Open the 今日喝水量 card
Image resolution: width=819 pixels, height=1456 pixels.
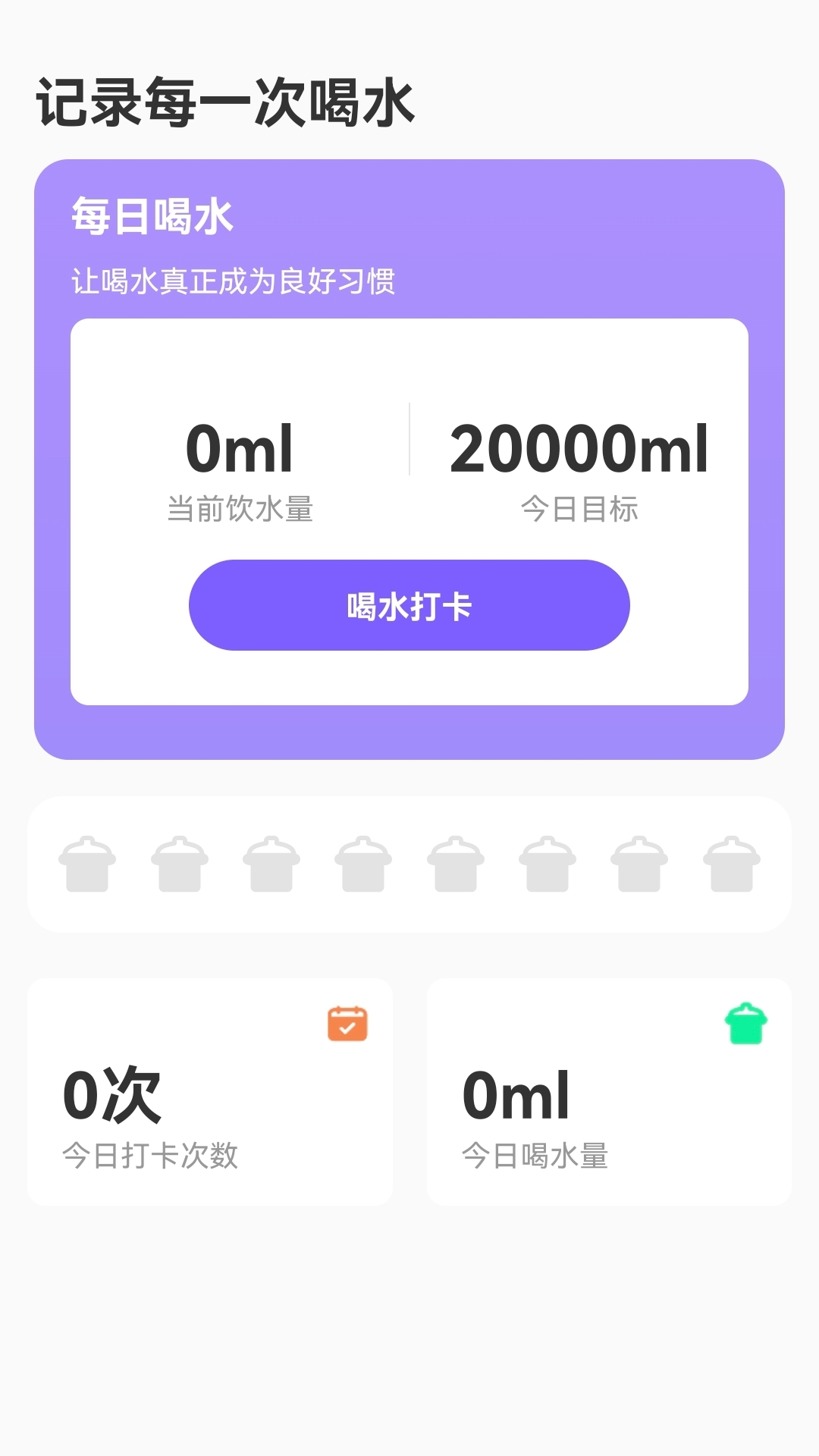point(609,1092)
